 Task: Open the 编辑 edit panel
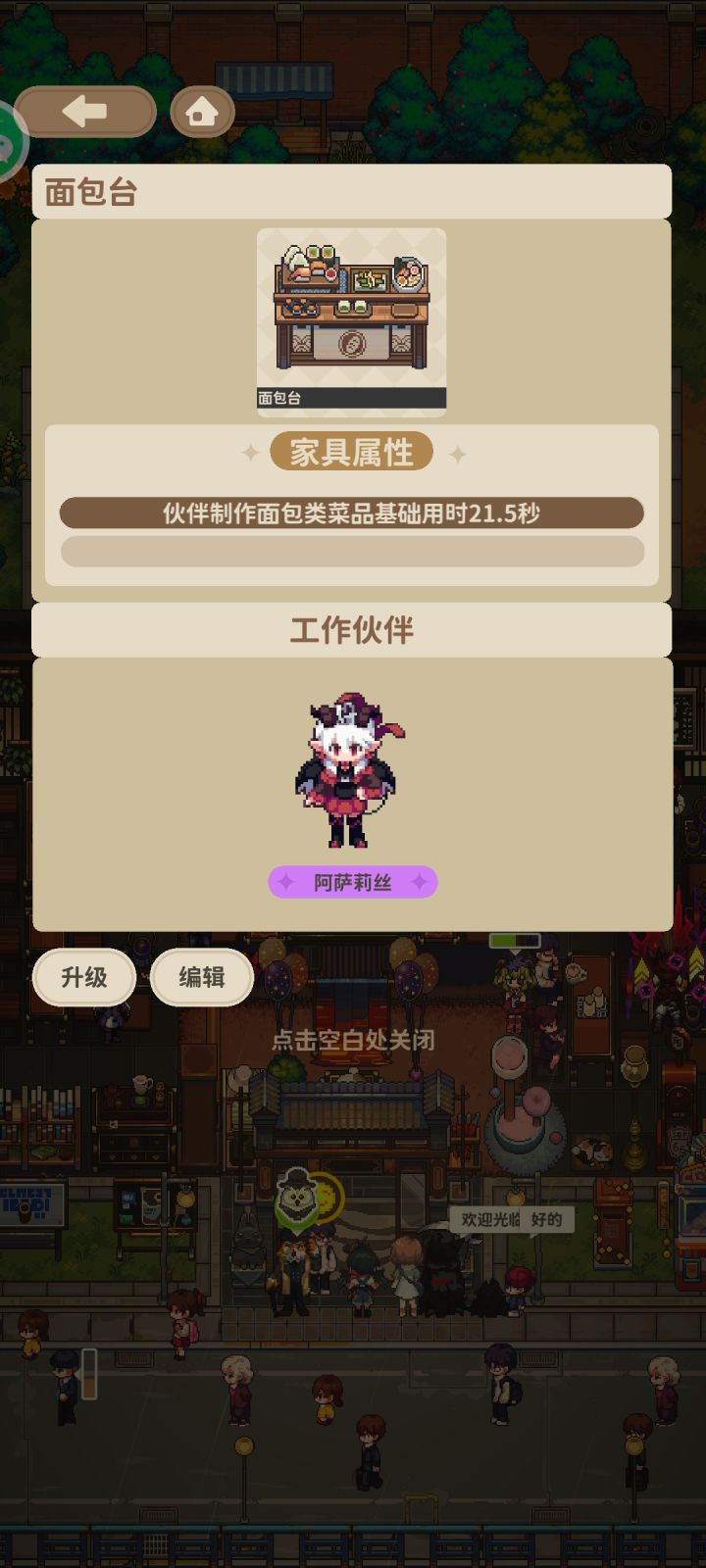click(201, 977)
